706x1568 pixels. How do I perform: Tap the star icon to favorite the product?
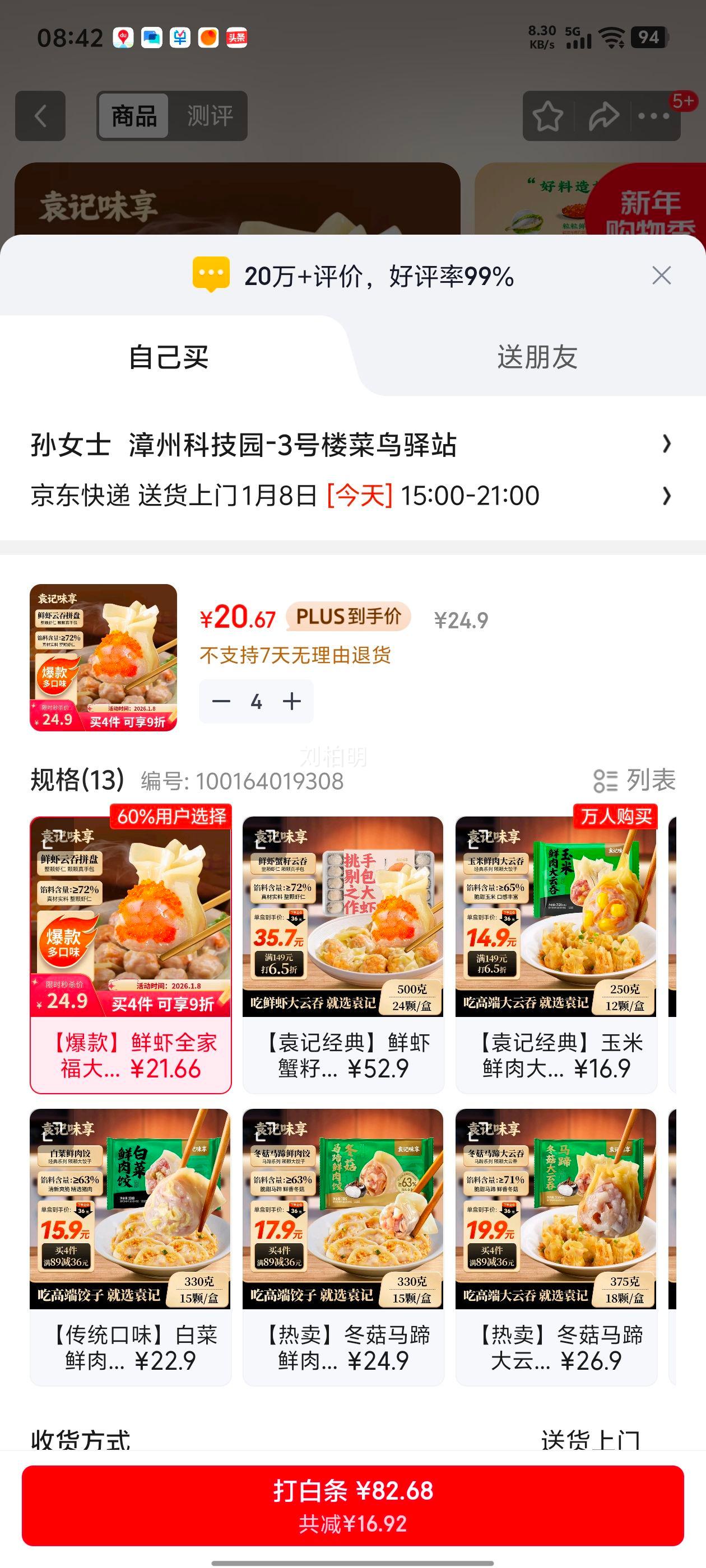tap(548, 116)
